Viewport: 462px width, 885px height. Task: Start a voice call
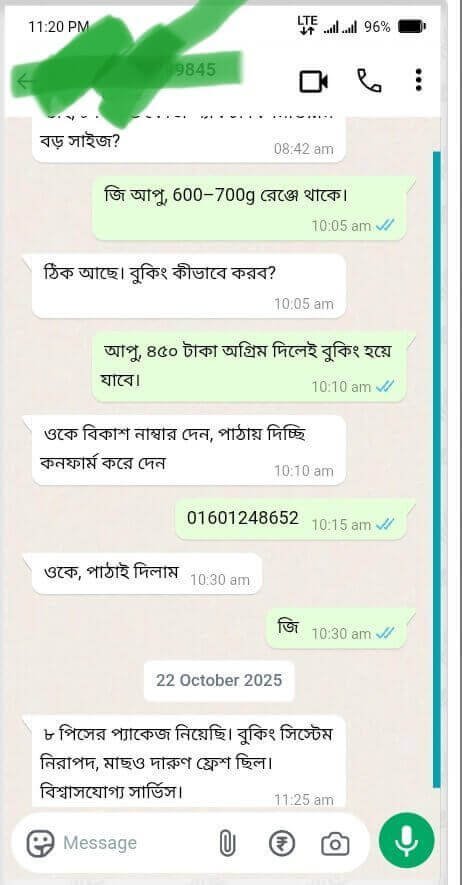(369, 81)
